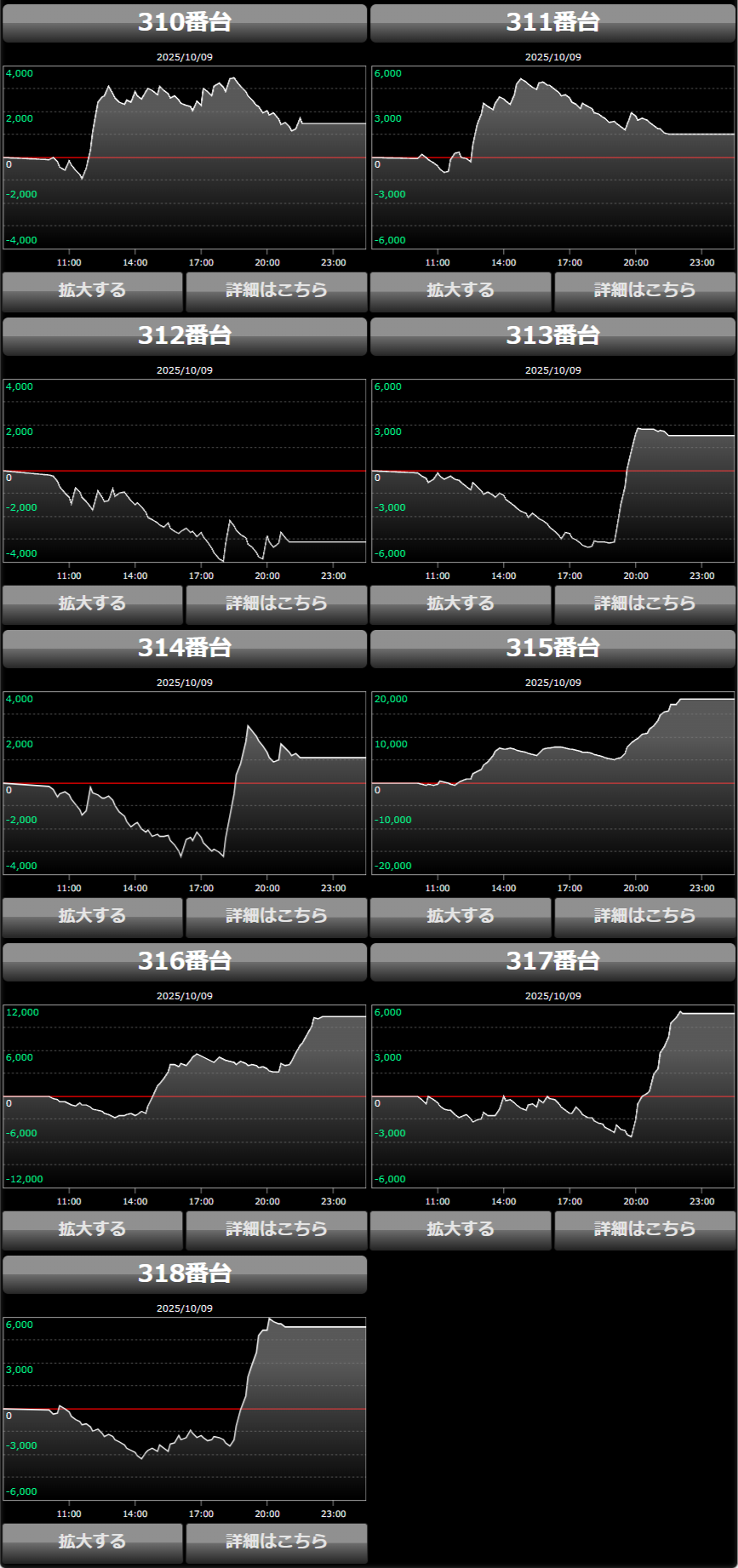This screenshot has width=738, height=1568.
Task: Select the 310番台 header bar
Action: coord(184,22)
